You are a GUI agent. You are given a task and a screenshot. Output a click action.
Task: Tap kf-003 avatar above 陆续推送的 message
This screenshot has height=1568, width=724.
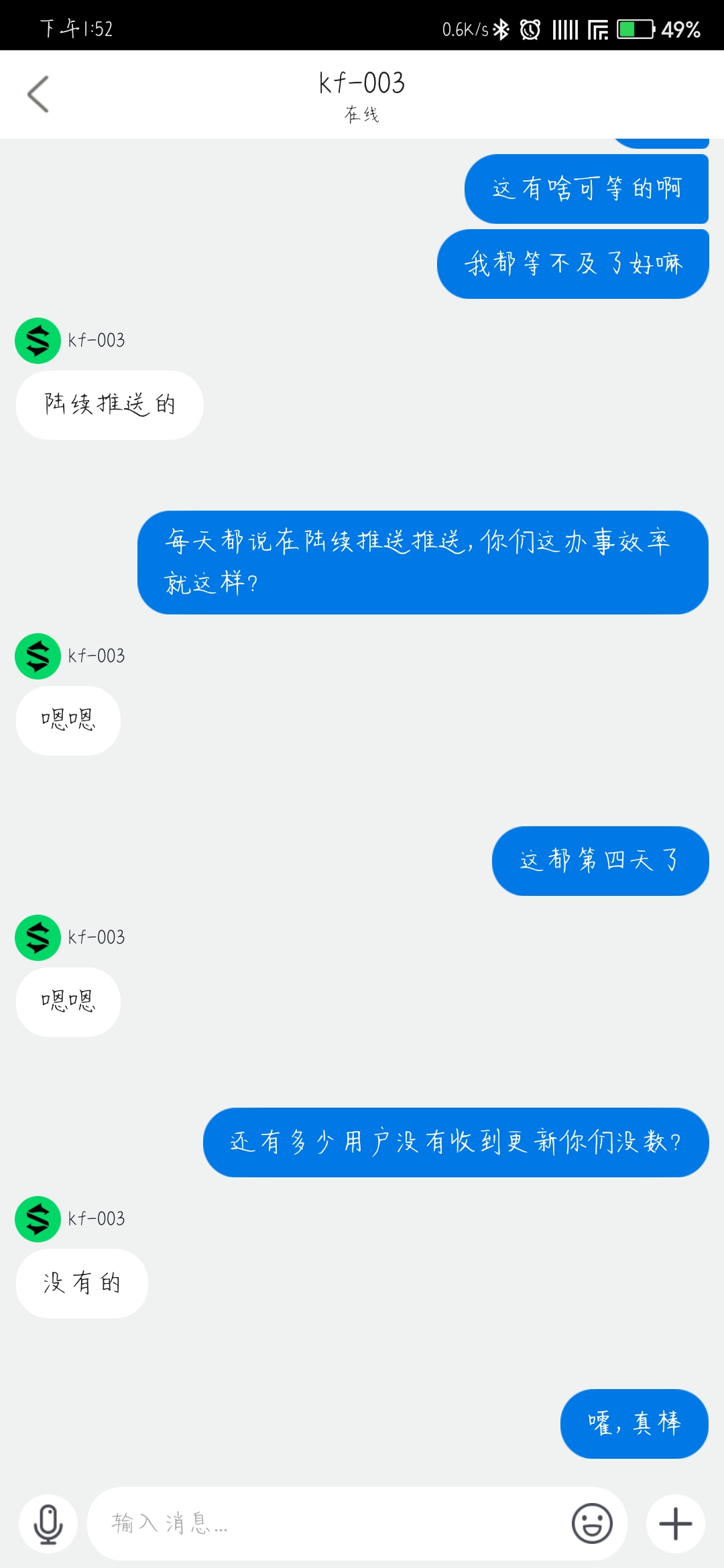(x=38, y=340)
